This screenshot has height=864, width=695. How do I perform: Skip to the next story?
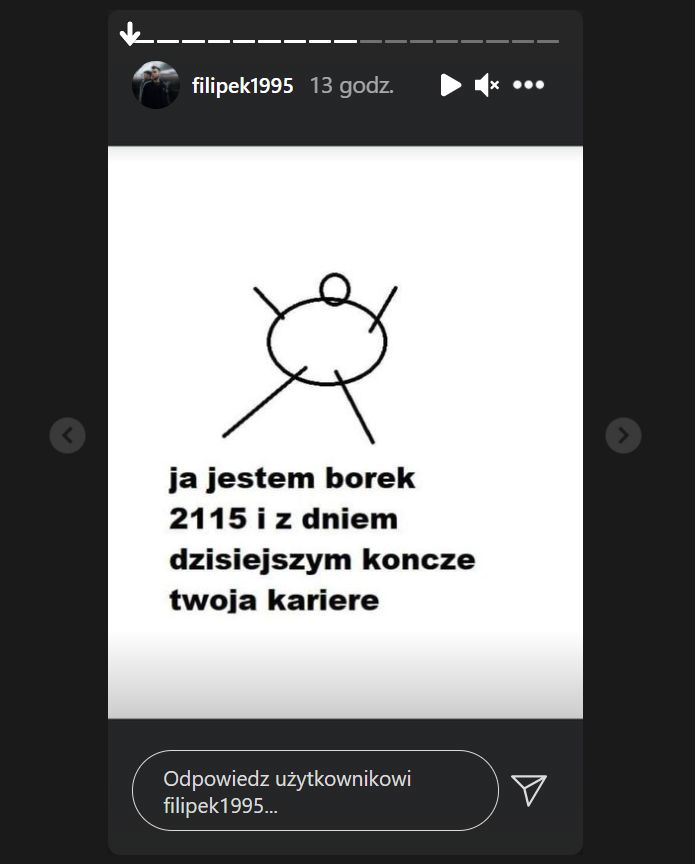[623, 435]
